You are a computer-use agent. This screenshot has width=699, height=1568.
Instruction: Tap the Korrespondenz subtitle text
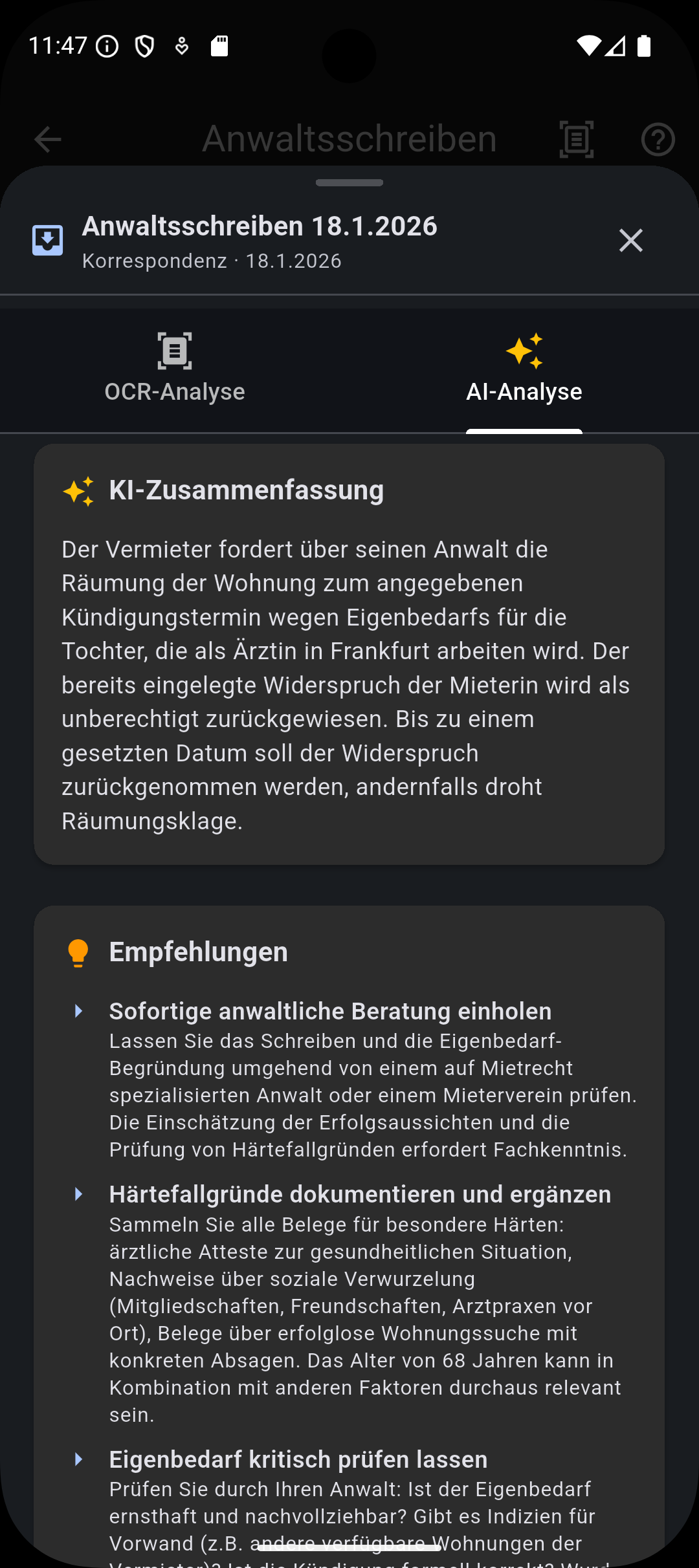click(212, 261)
